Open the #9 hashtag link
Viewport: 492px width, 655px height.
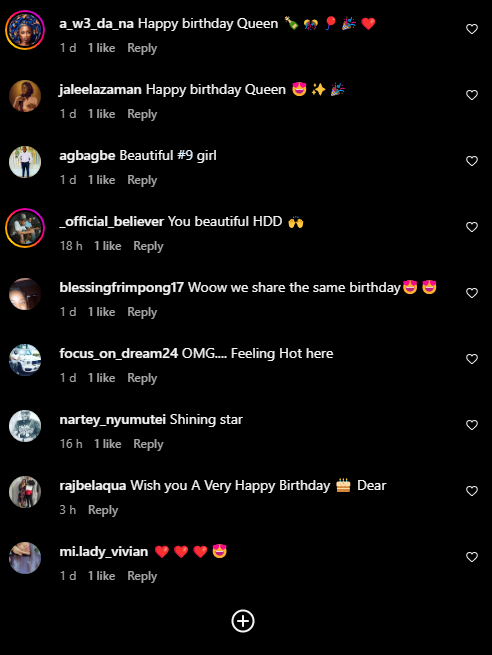[x=185, y=155]
